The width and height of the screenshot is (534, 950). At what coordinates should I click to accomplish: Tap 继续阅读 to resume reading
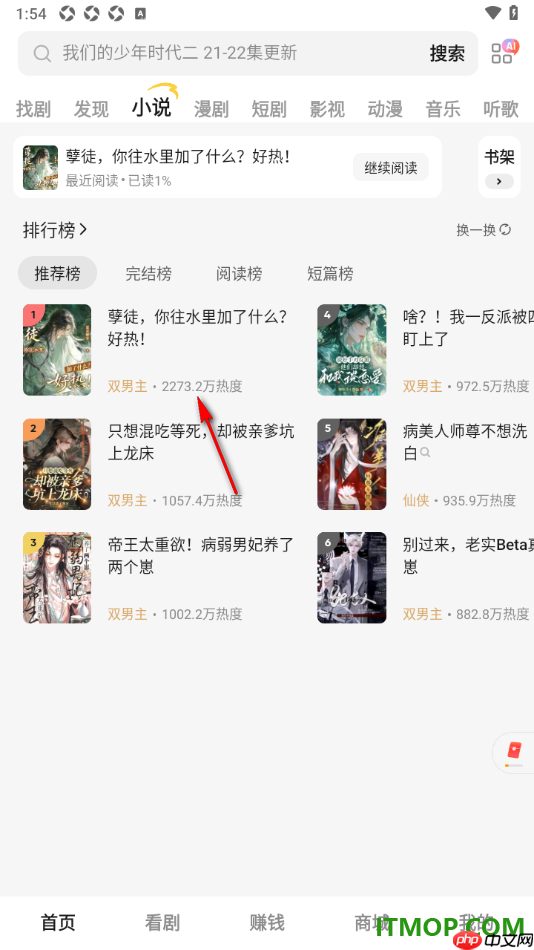pyautogui.click(x=391, y=167)
